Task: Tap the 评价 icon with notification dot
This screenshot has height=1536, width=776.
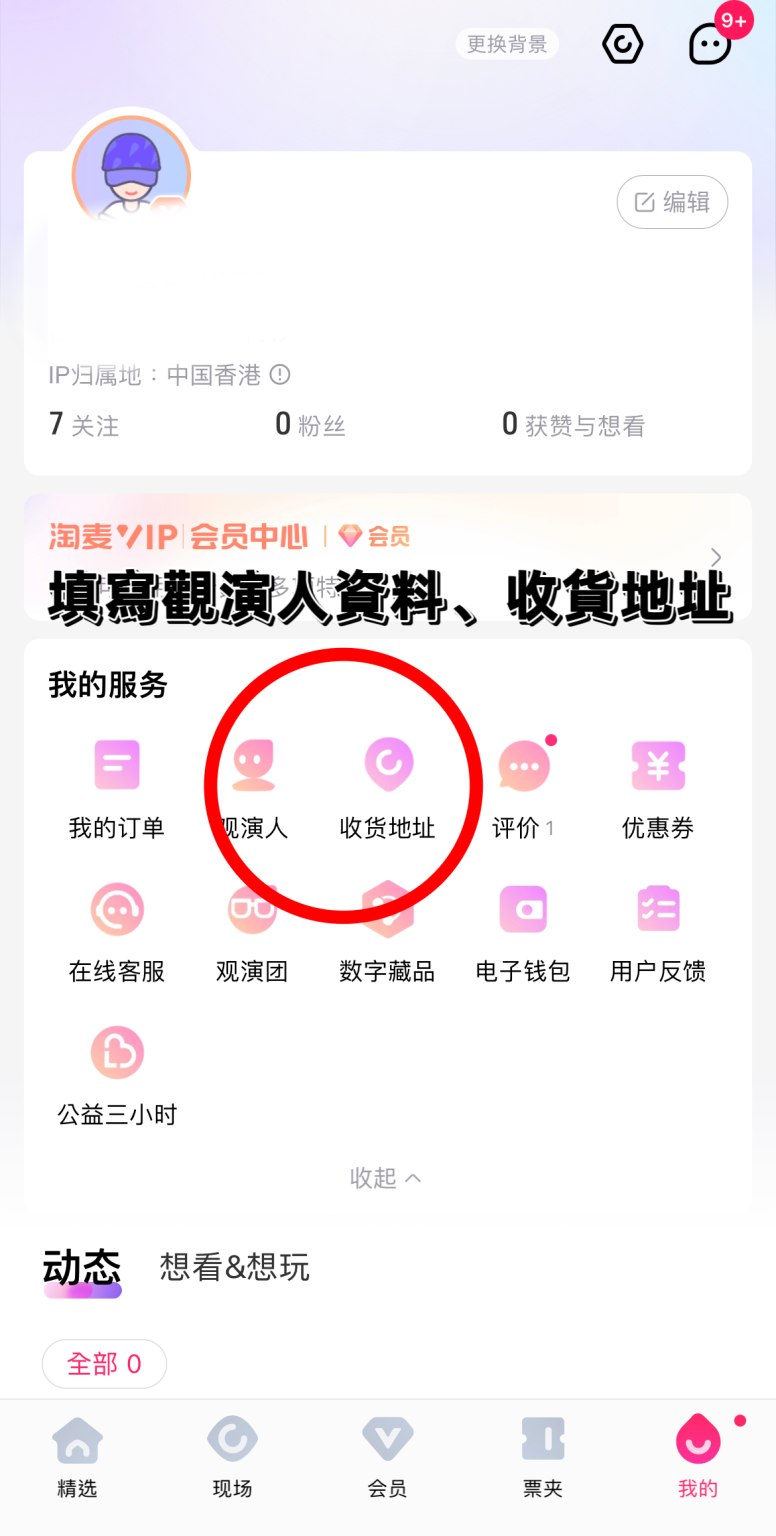Action: pyautogui.click(x=523, y=785)
